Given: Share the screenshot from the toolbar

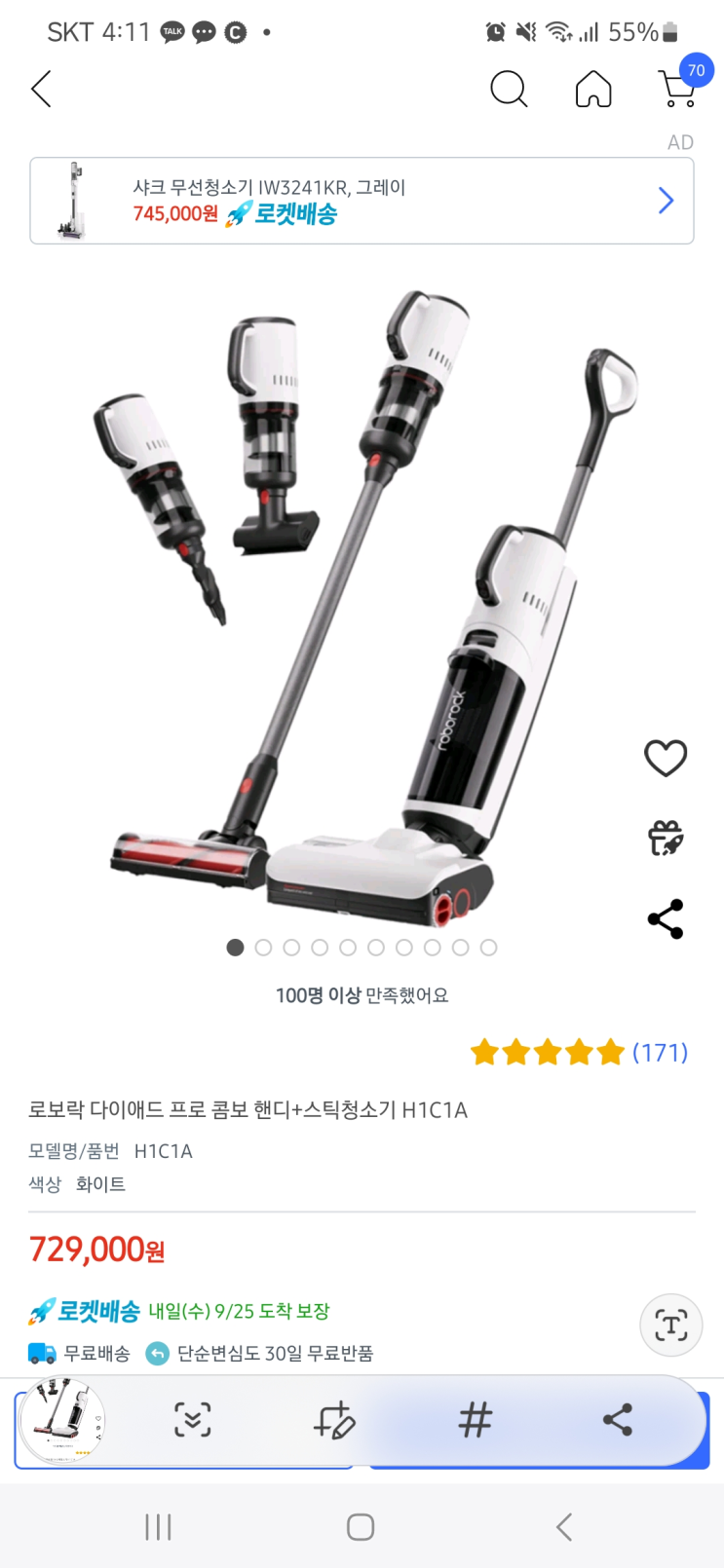Looking at the screenshot, I should click(x=618, y=1420).
